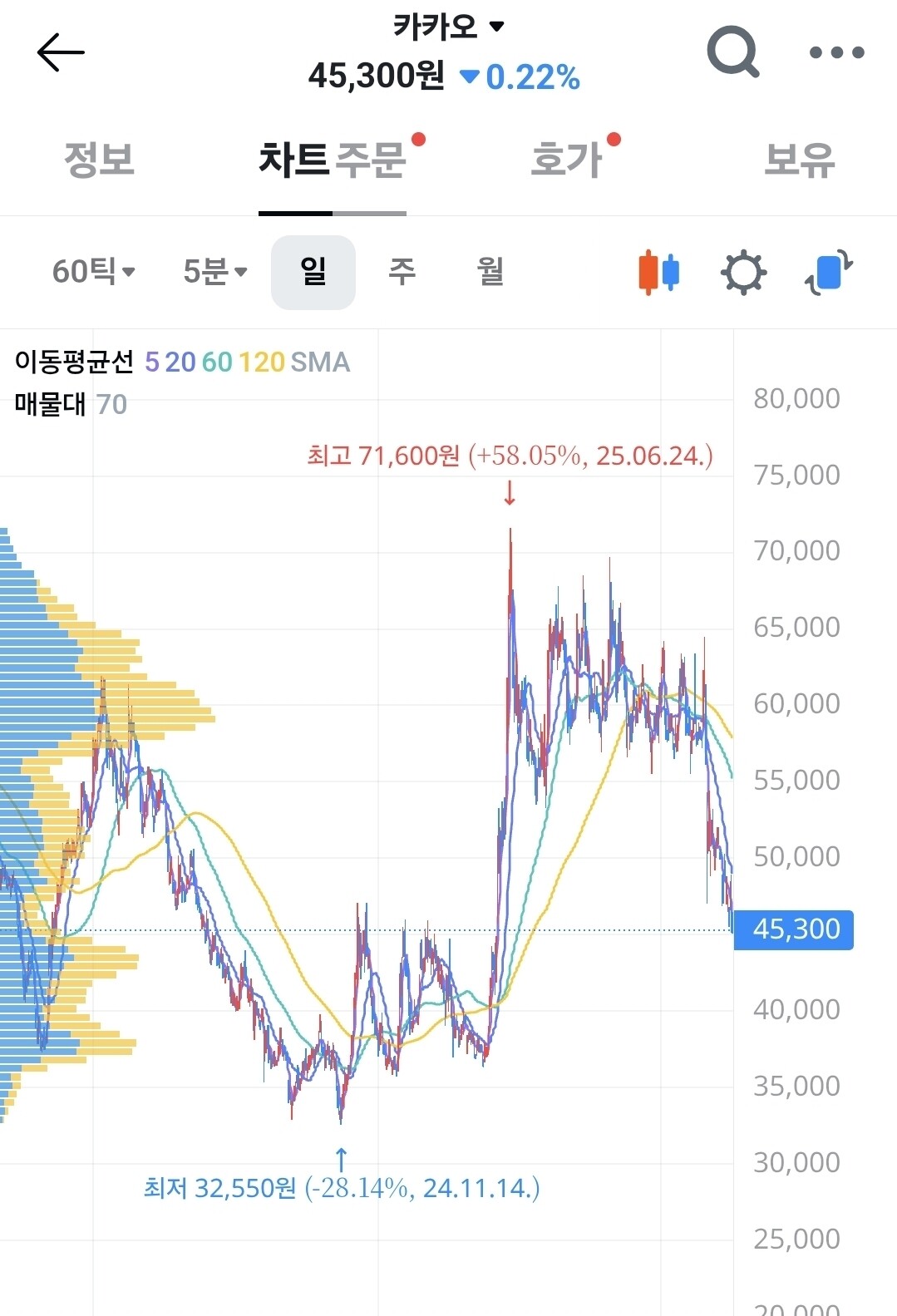Go back using the arrow icon
Viewport: 897px width, 1316px height.
coord(61,52)
